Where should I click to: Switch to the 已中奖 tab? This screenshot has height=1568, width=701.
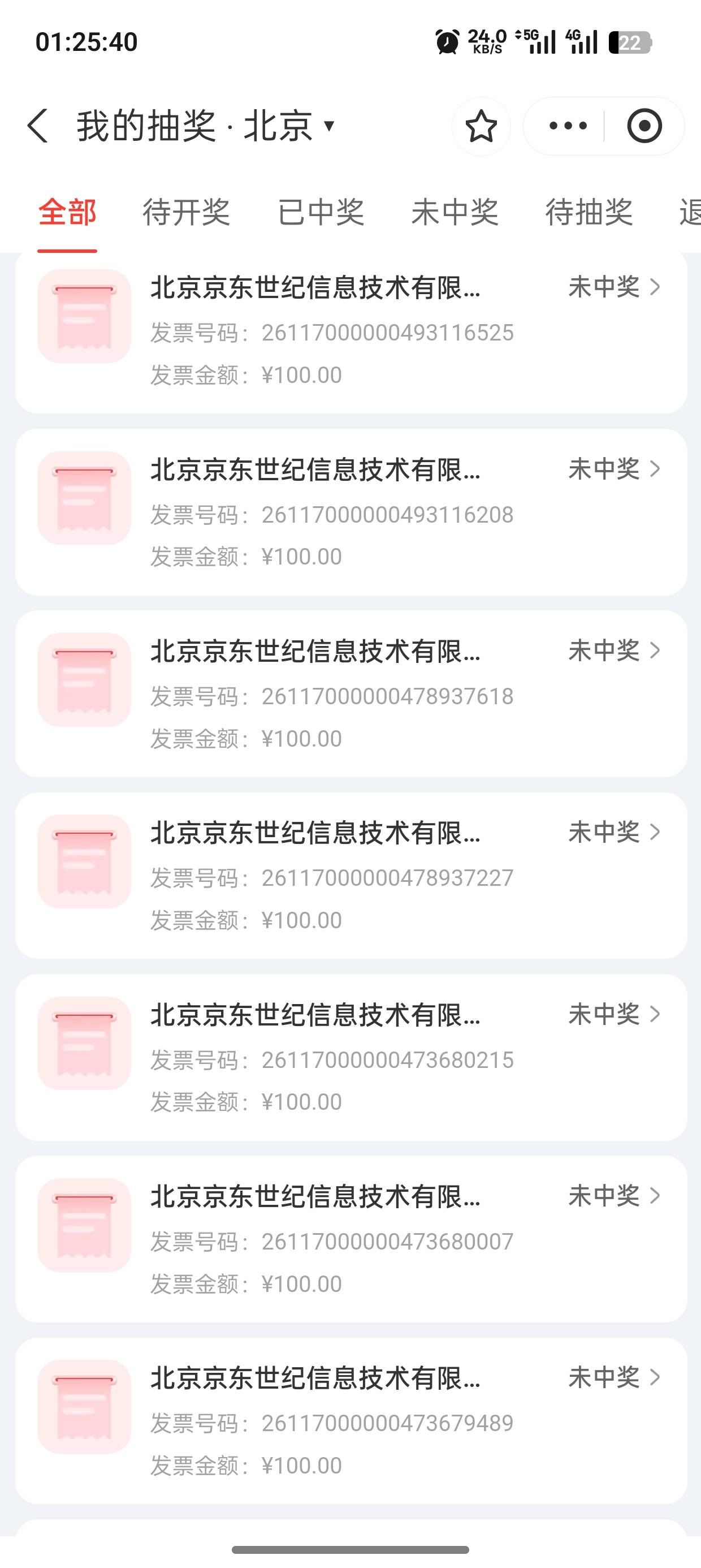[321, 213]
